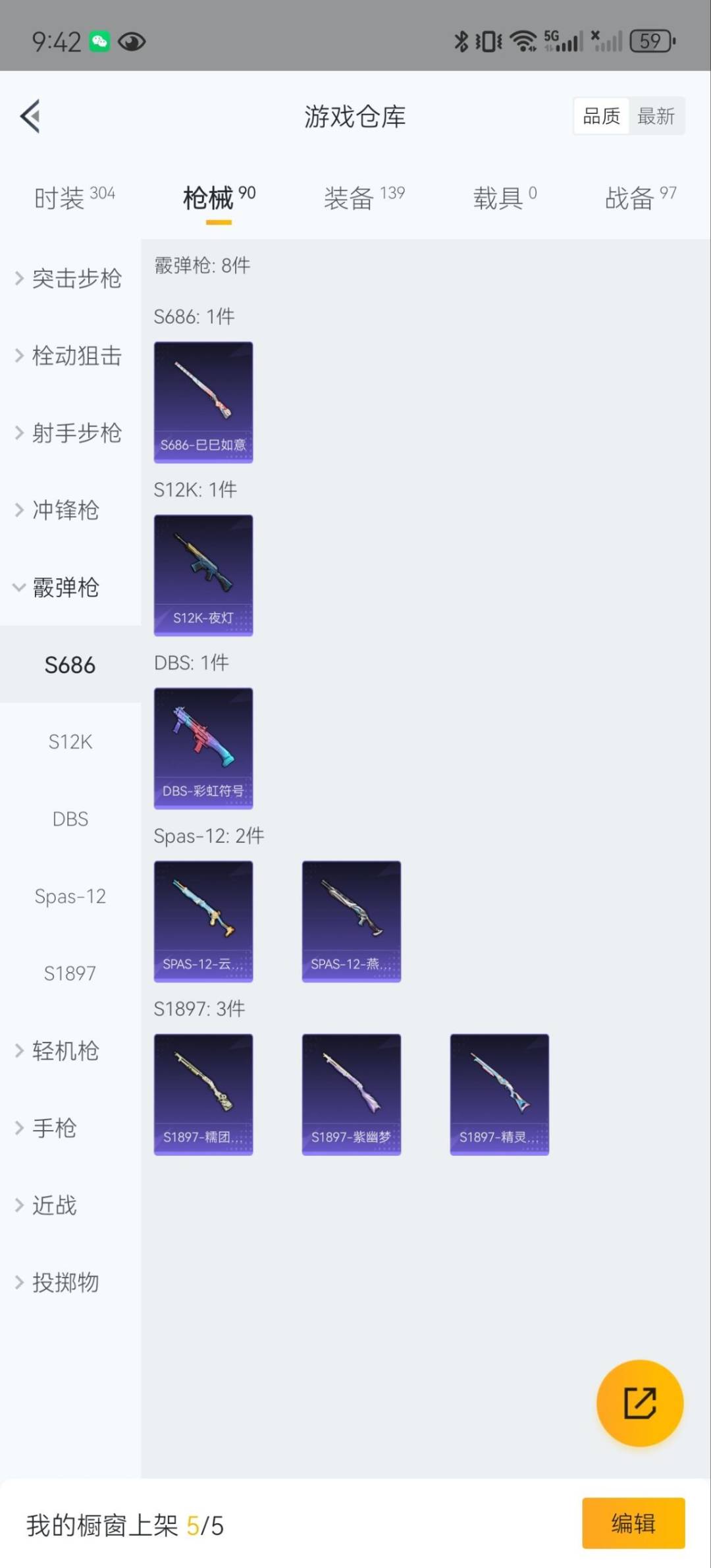Open the 载具 tab
The height and width of the screenshot is (1568, 711).
504,198
